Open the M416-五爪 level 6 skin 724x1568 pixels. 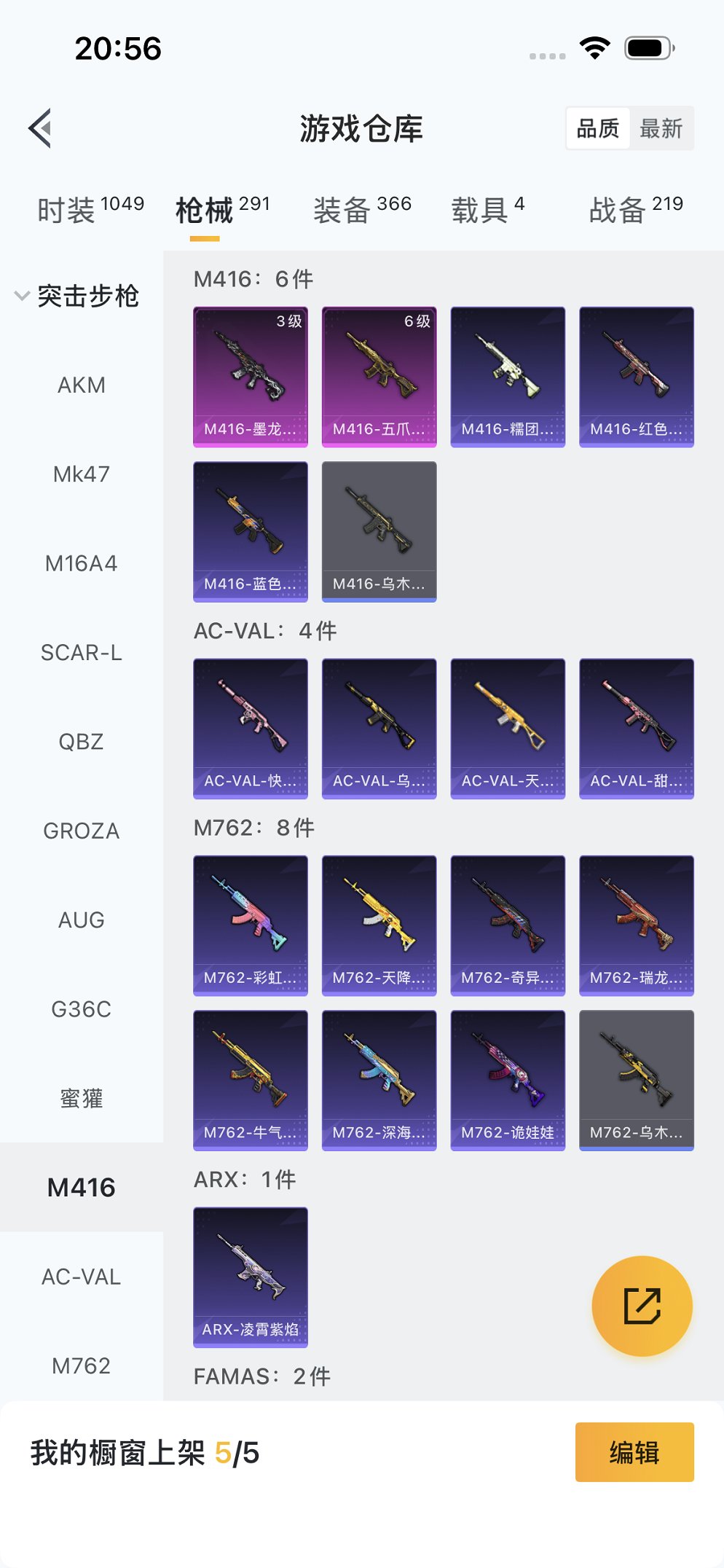[x=379, y=376]
